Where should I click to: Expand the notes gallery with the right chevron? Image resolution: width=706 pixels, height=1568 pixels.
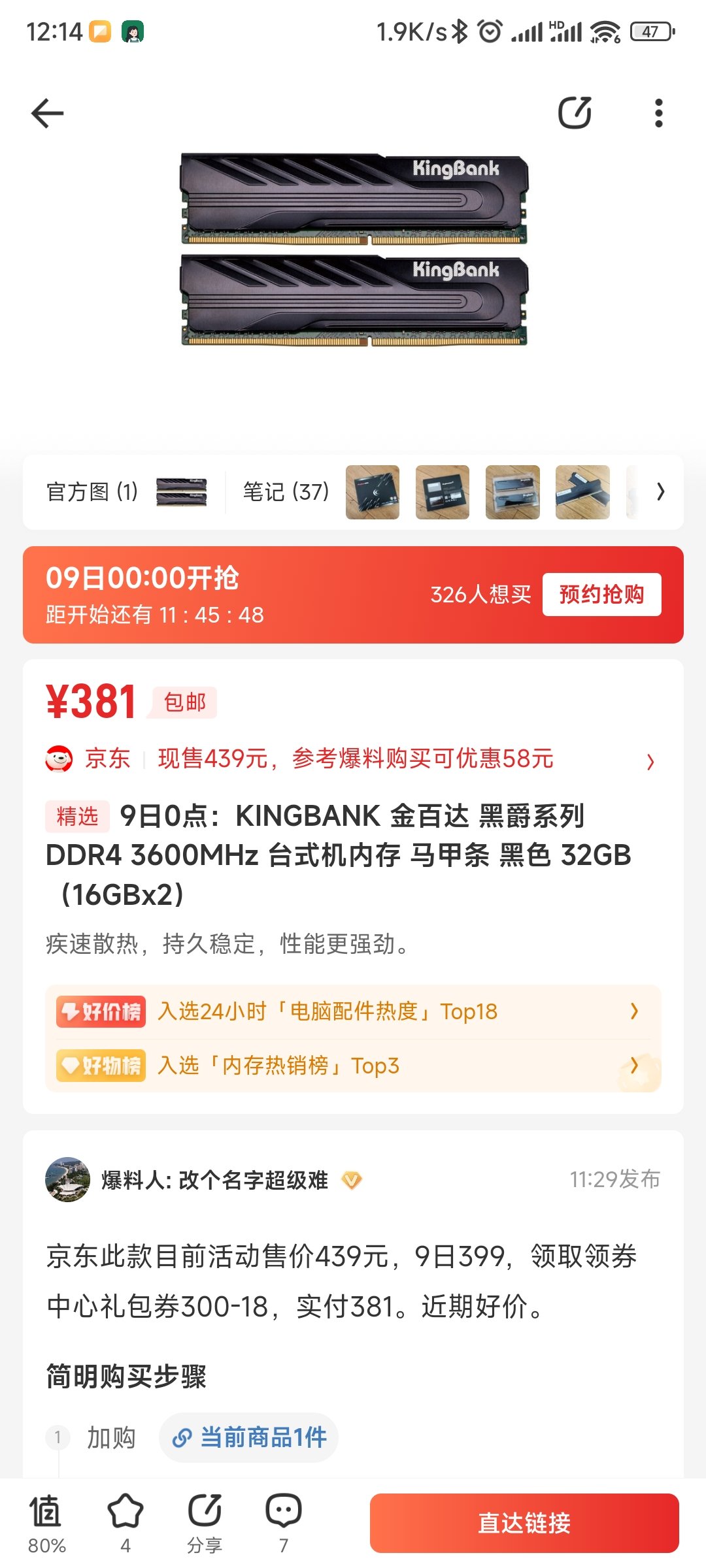660,492
